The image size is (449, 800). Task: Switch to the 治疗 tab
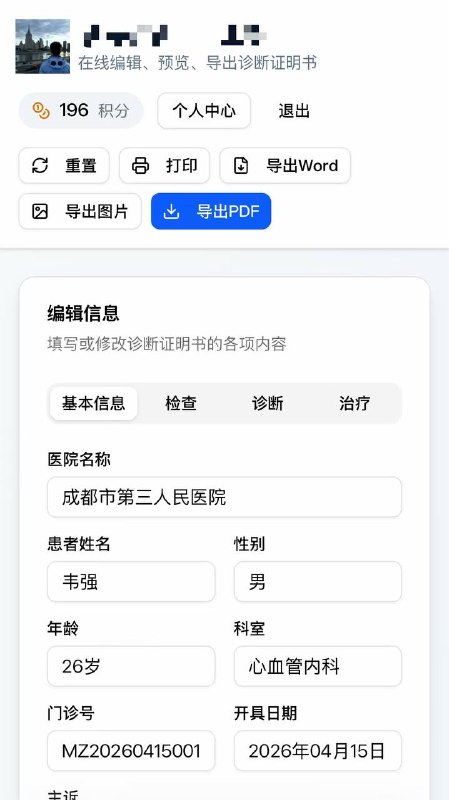click(354, 403)
